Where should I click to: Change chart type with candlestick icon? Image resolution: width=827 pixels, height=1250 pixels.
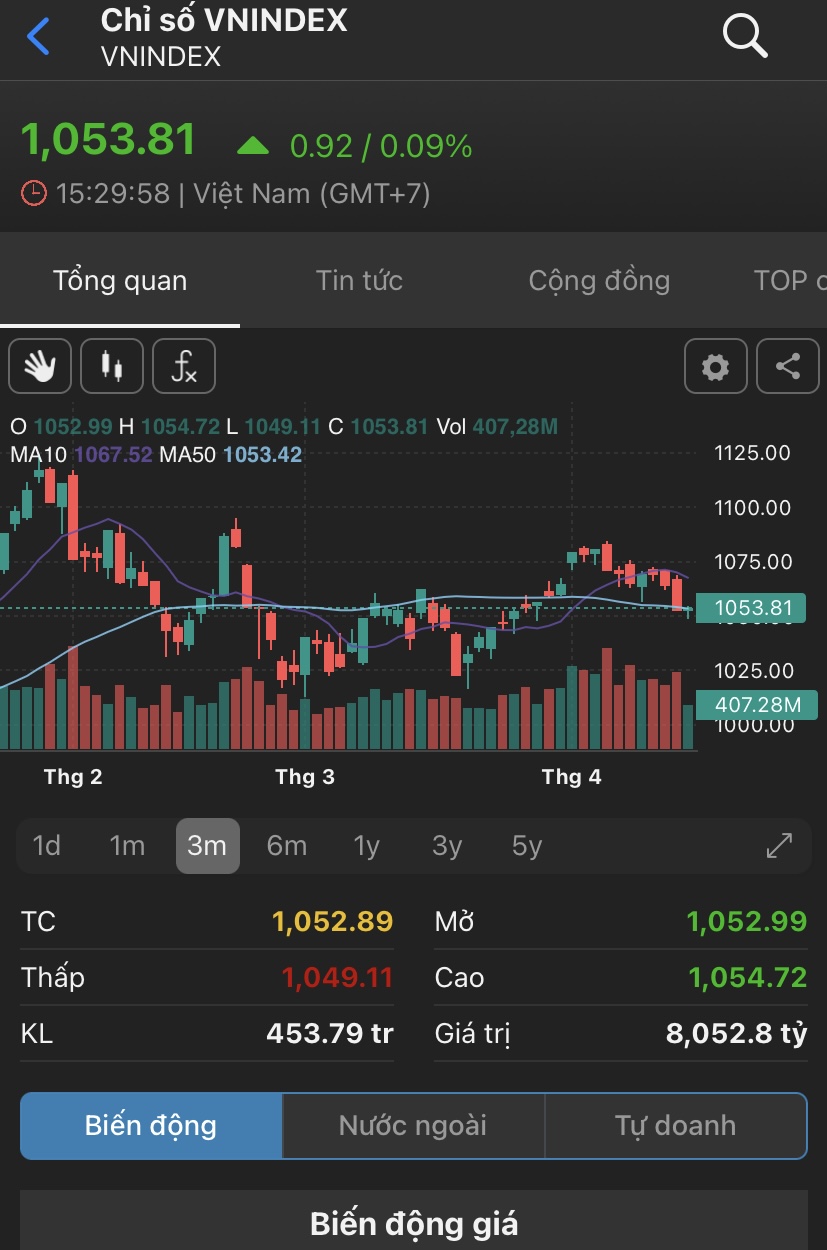(x=112, y=367)
